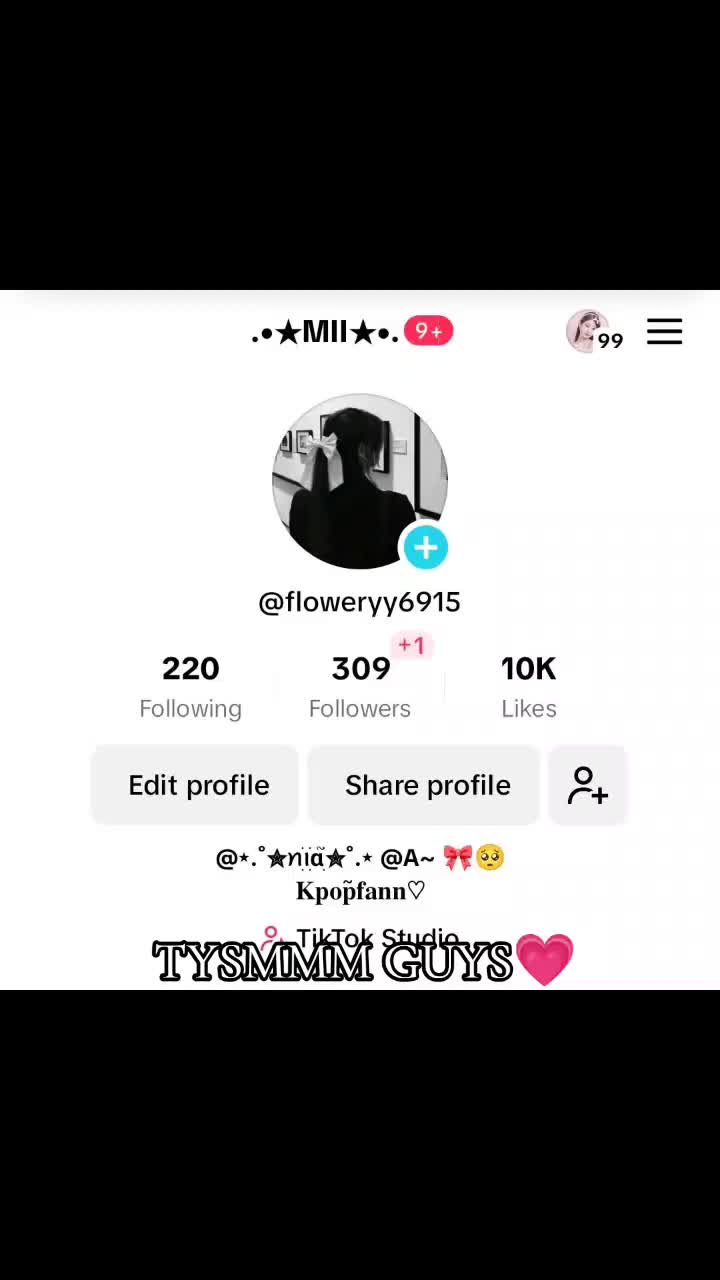This screenshot has width=720, height=1280.
Task: Open the 10K Likes details
Action: point(528,686)
